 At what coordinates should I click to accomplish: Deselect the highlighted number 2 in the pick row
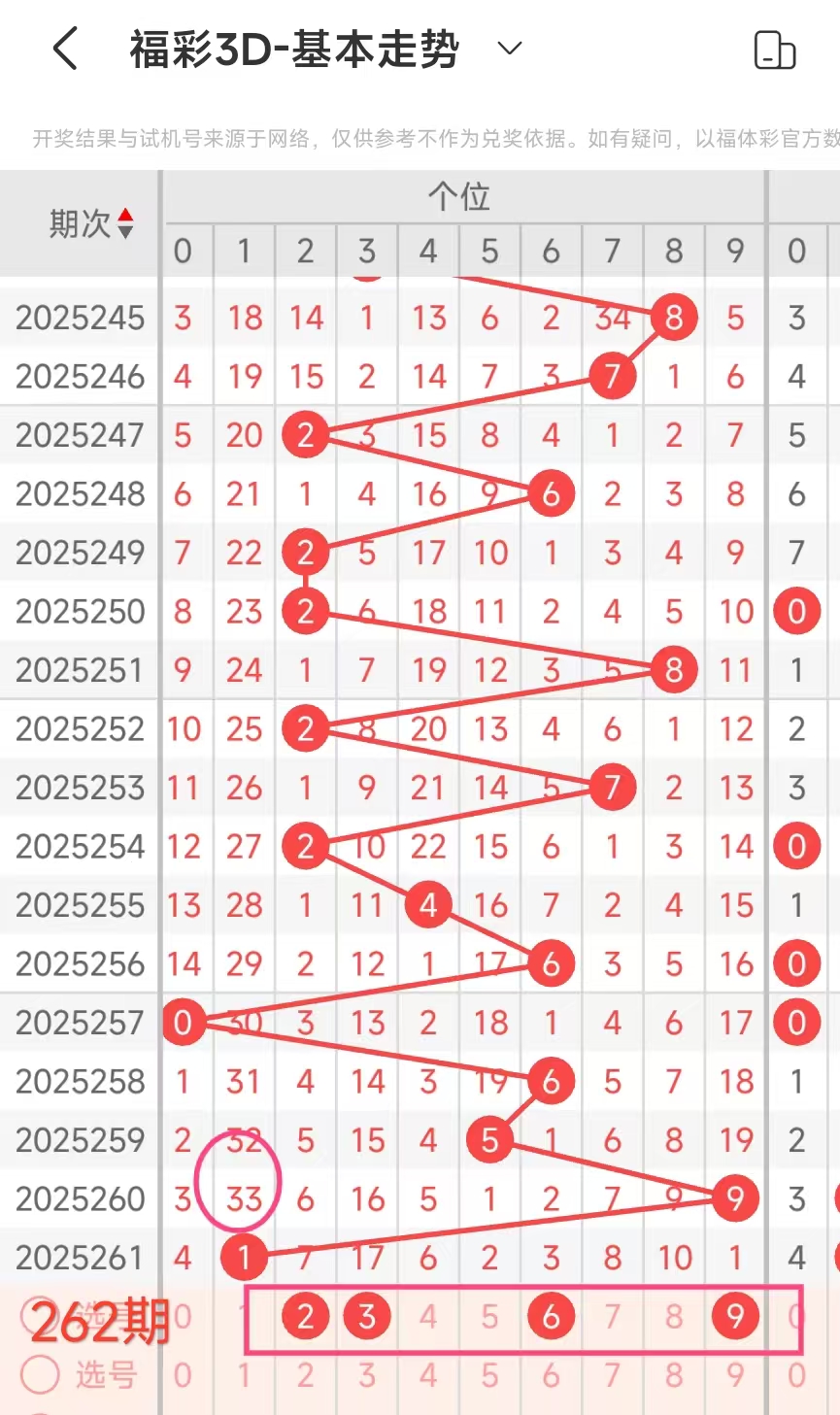coord(305,1317)
